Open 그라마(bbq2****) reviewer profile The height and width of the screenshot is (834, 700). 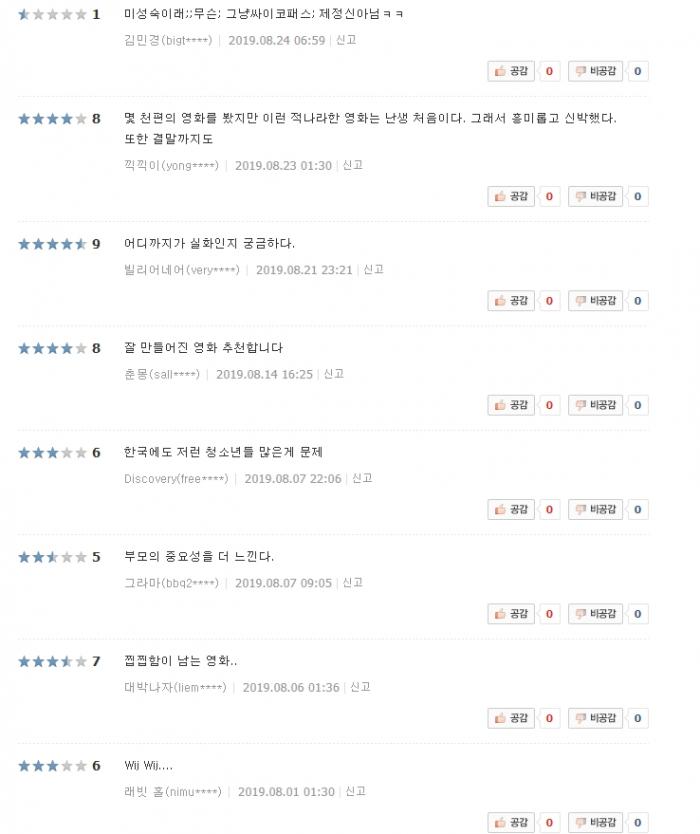point(171,583)
